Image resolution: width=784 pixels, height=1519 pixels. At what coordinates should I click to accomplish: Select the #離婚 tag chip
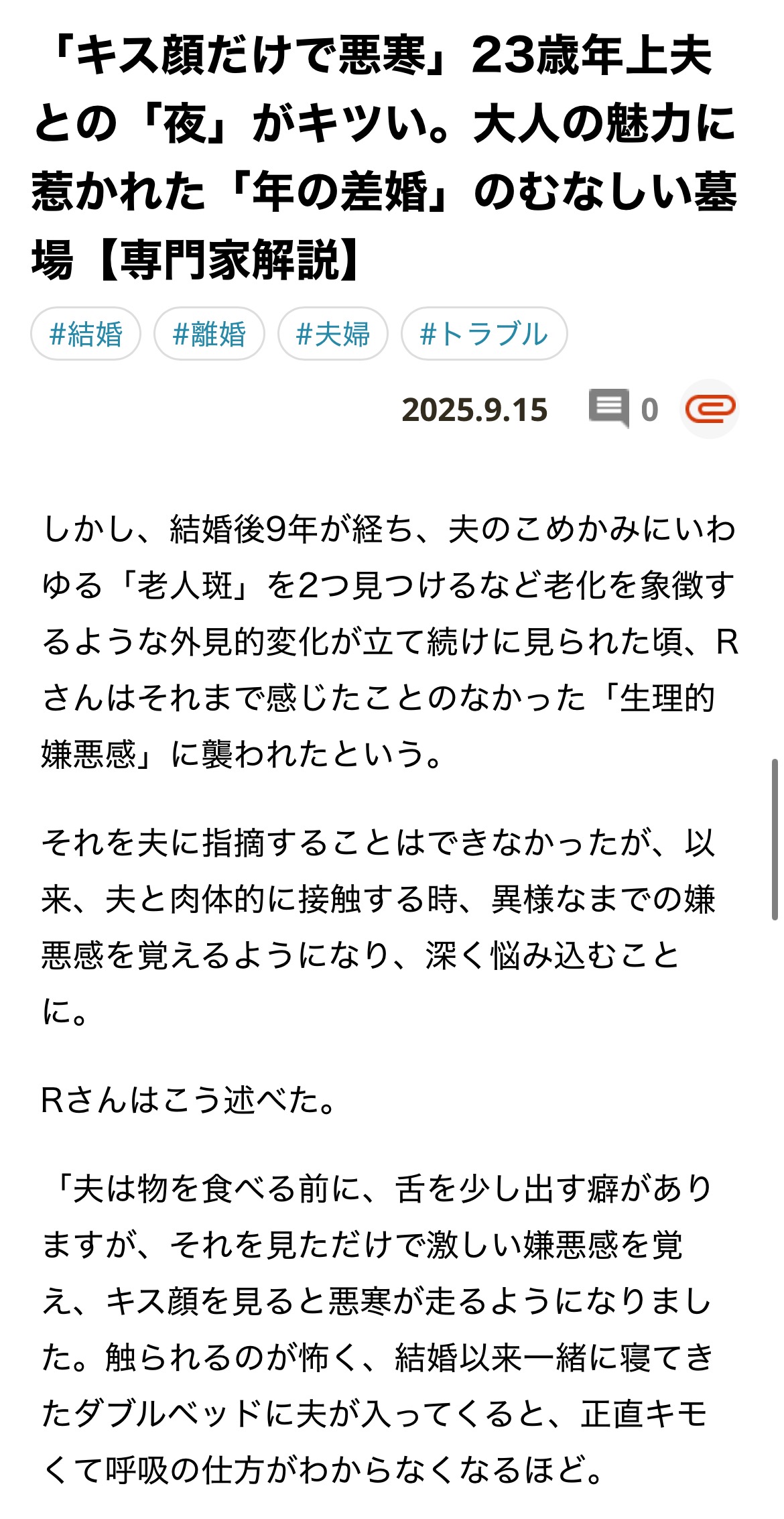coord(209,334)
